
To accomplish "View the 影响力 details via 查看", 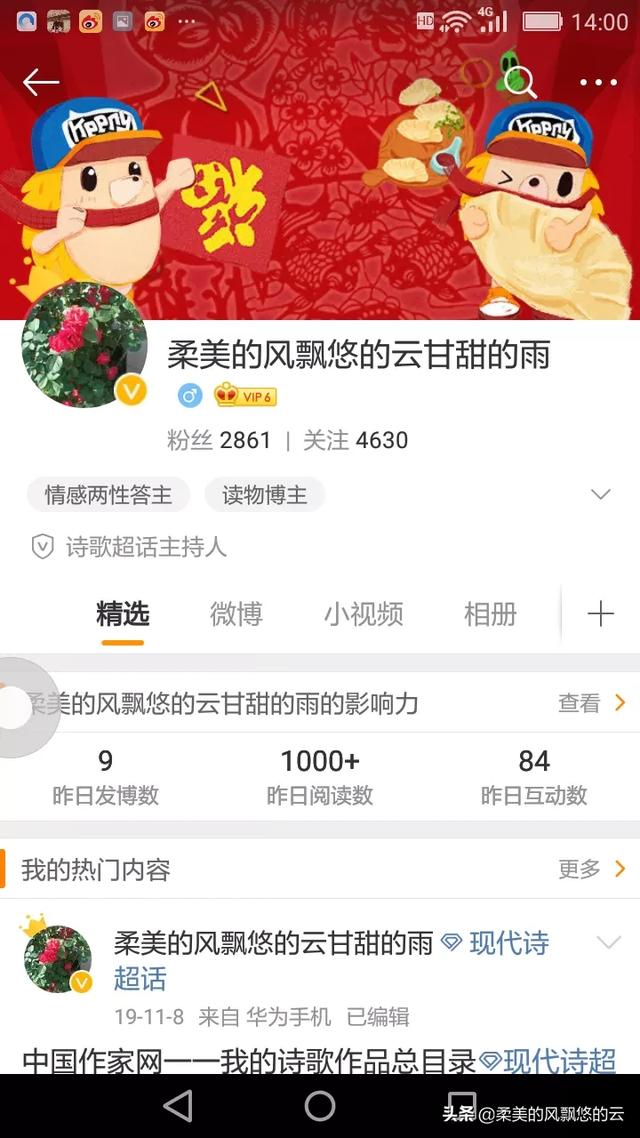I will coord(591,703).
